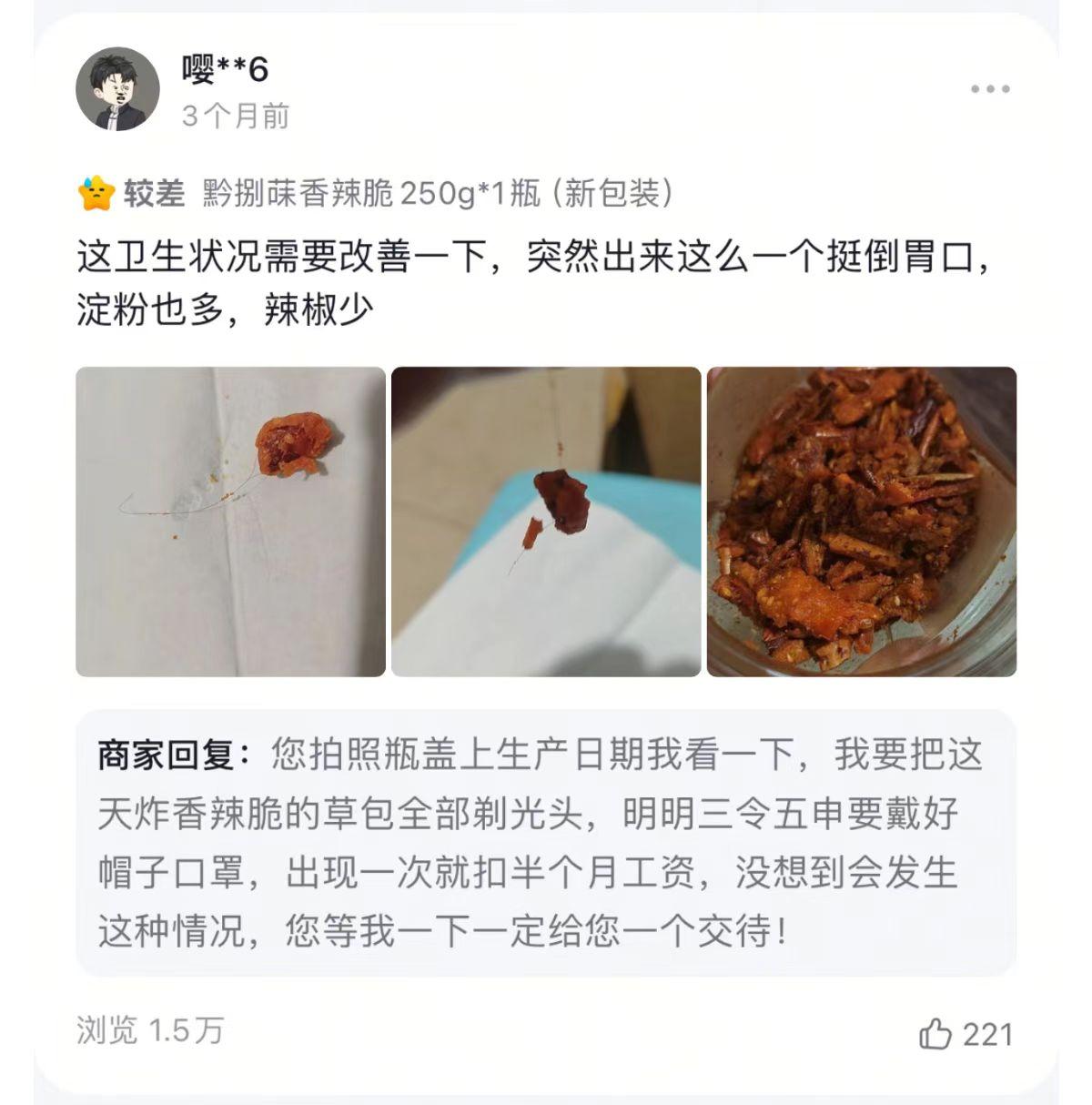Enlarge the third photo showing the chili jar
Image resolution: width=1092 pixels, height=1105 pixels.
click(861, 522)
